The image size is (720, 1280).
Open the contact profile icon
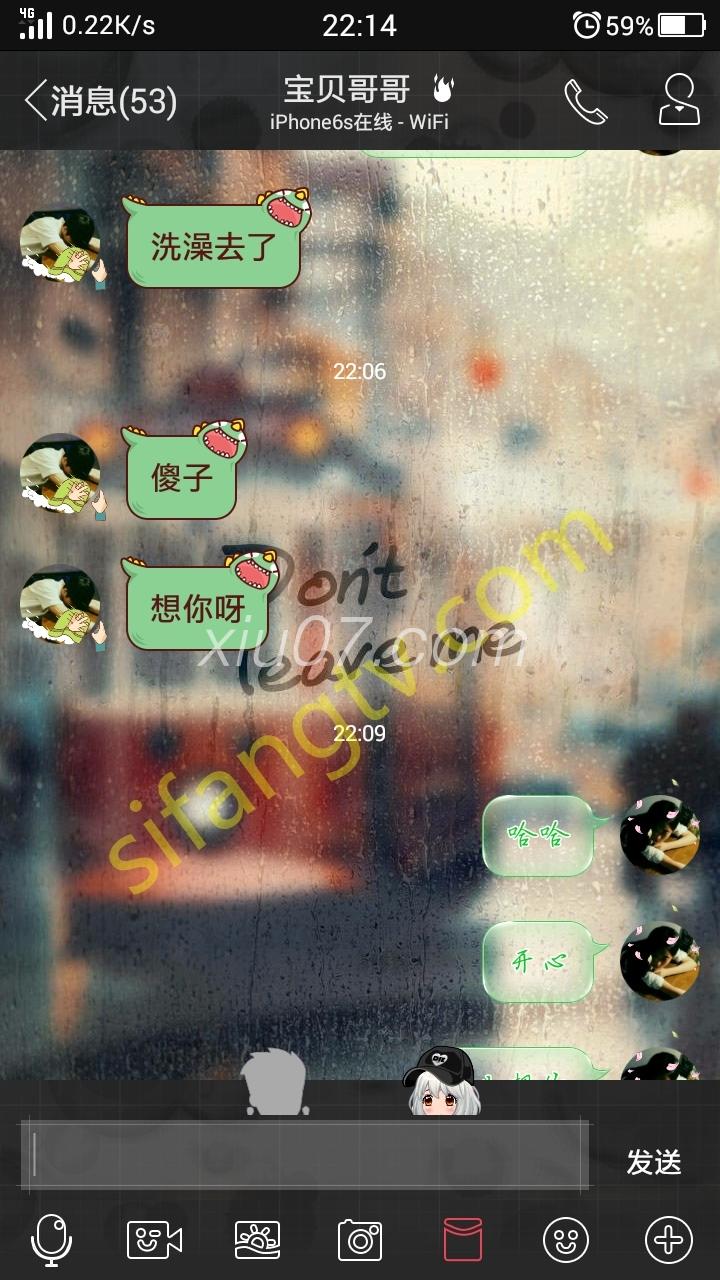point(679,100)
